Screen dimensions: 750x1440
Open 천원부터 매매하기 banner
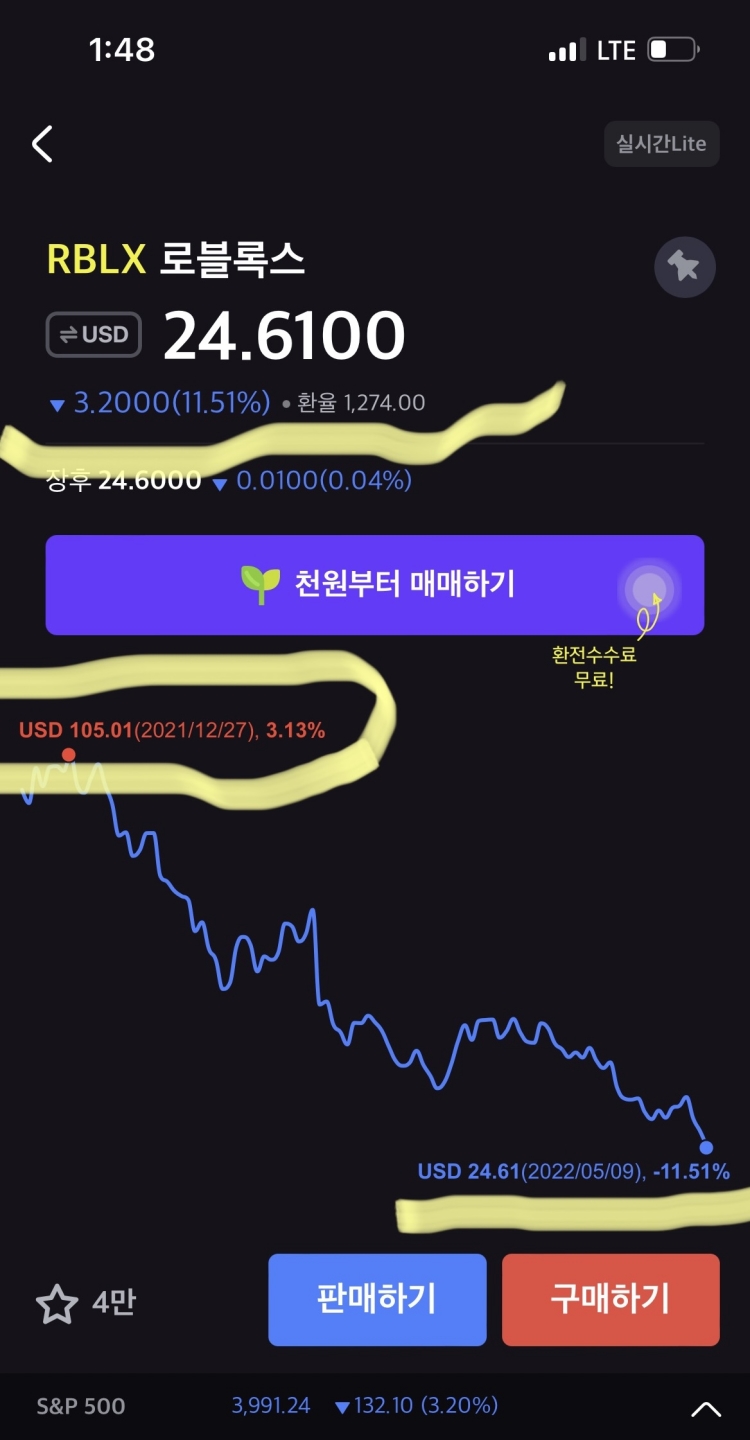point(375,584)
